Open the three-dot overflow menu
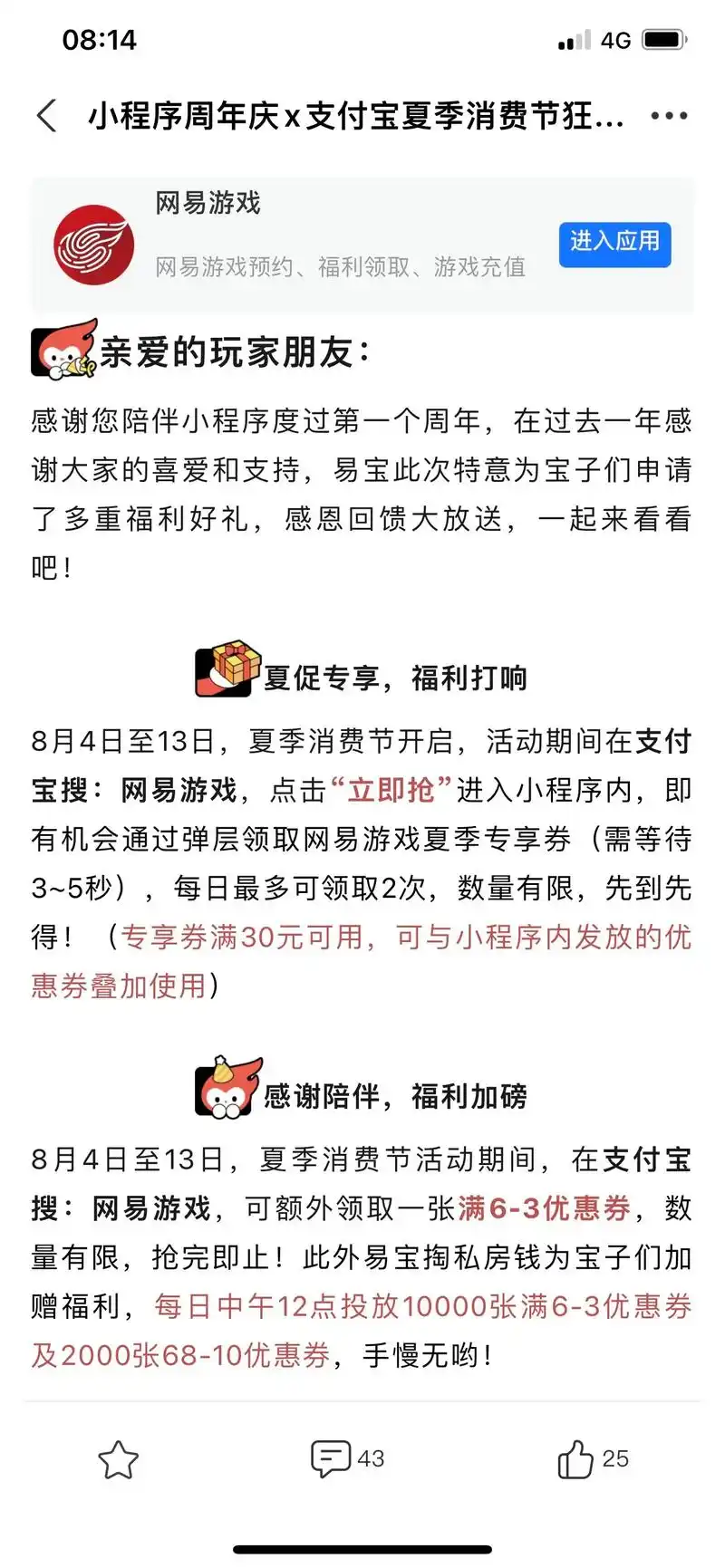 pos(669,116)
